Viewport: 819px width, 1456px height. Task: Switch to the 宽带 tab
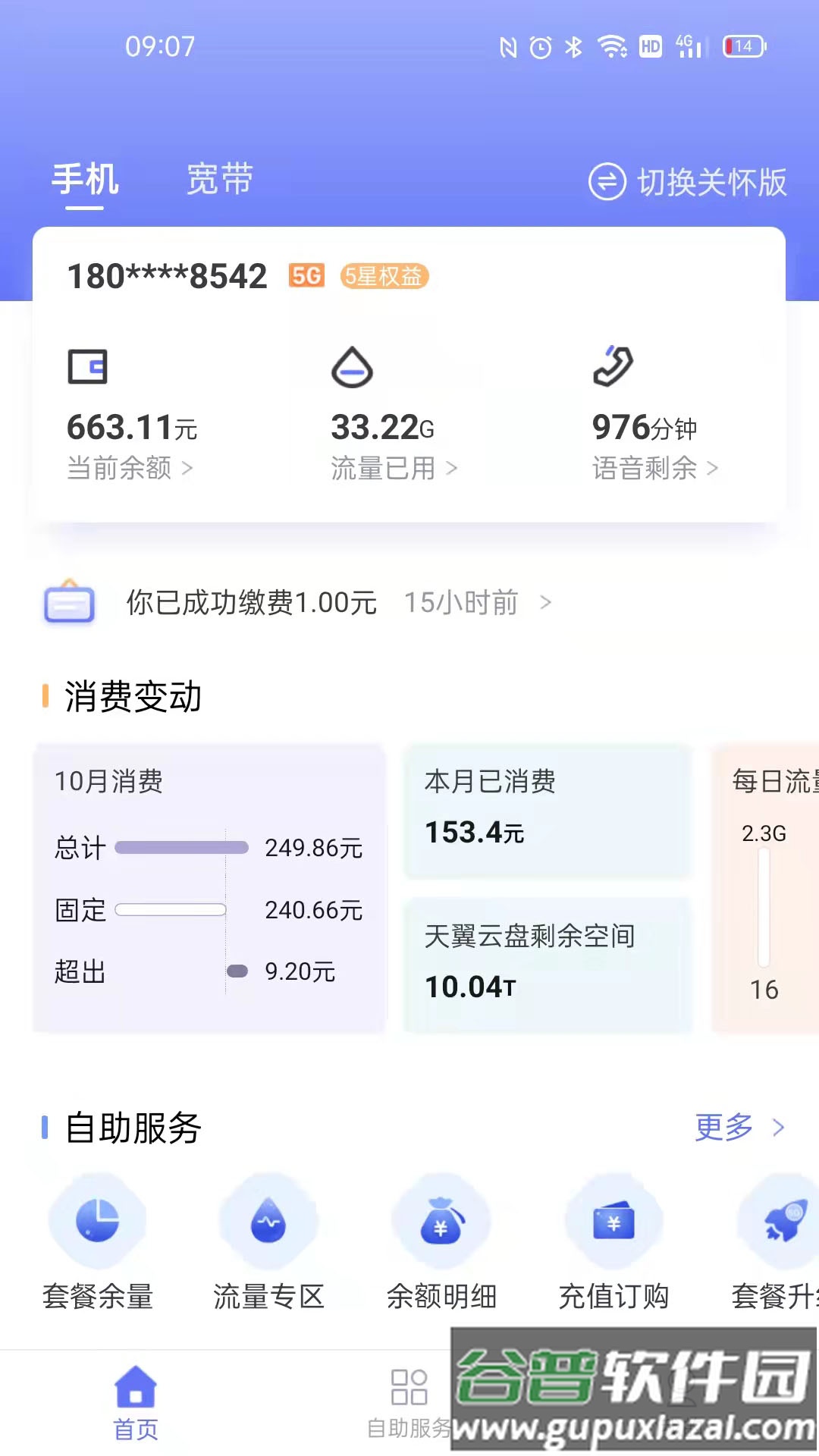pyautogui.click(x=220, y=180)
